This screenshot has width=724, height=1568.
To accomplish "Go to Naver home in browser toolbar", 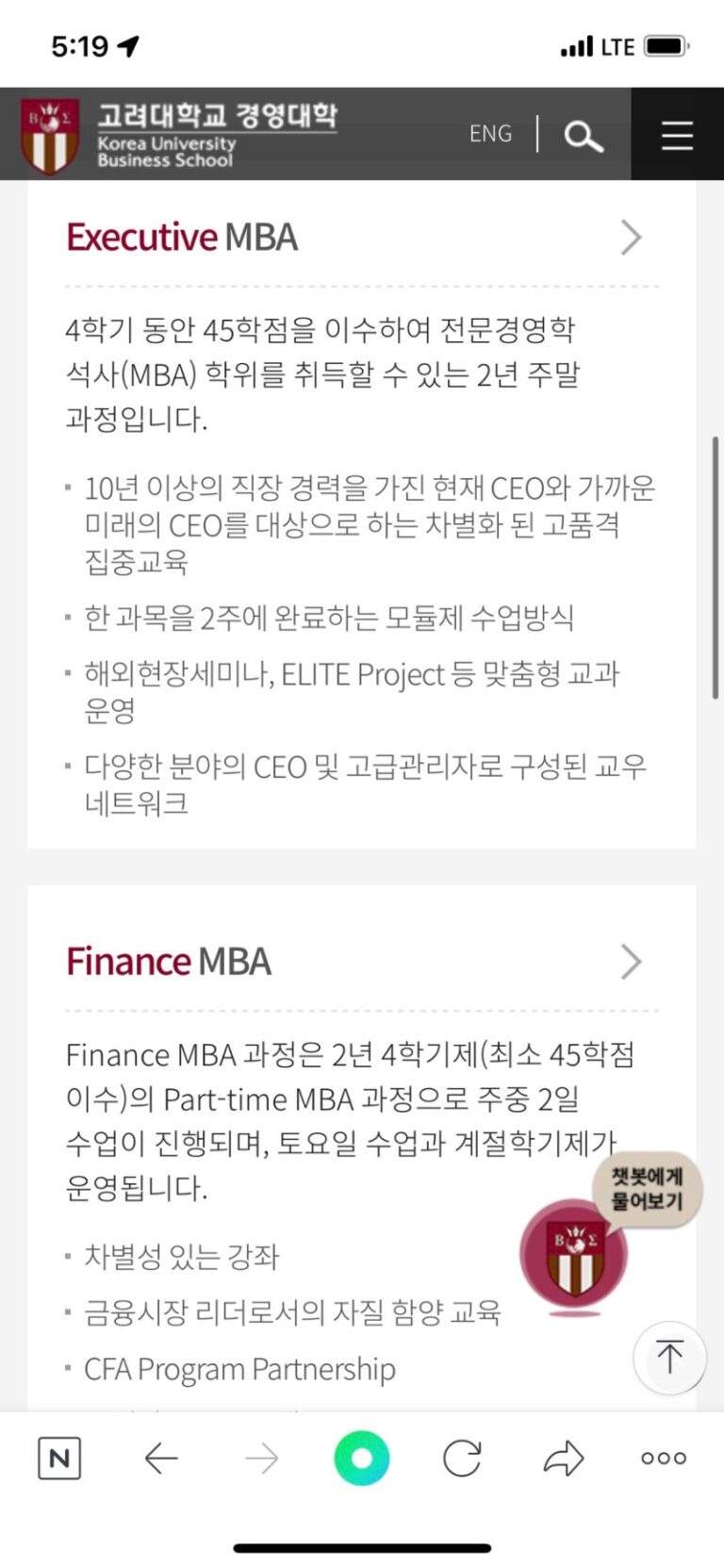I will pyautogui.click(x=59, y=1459).
